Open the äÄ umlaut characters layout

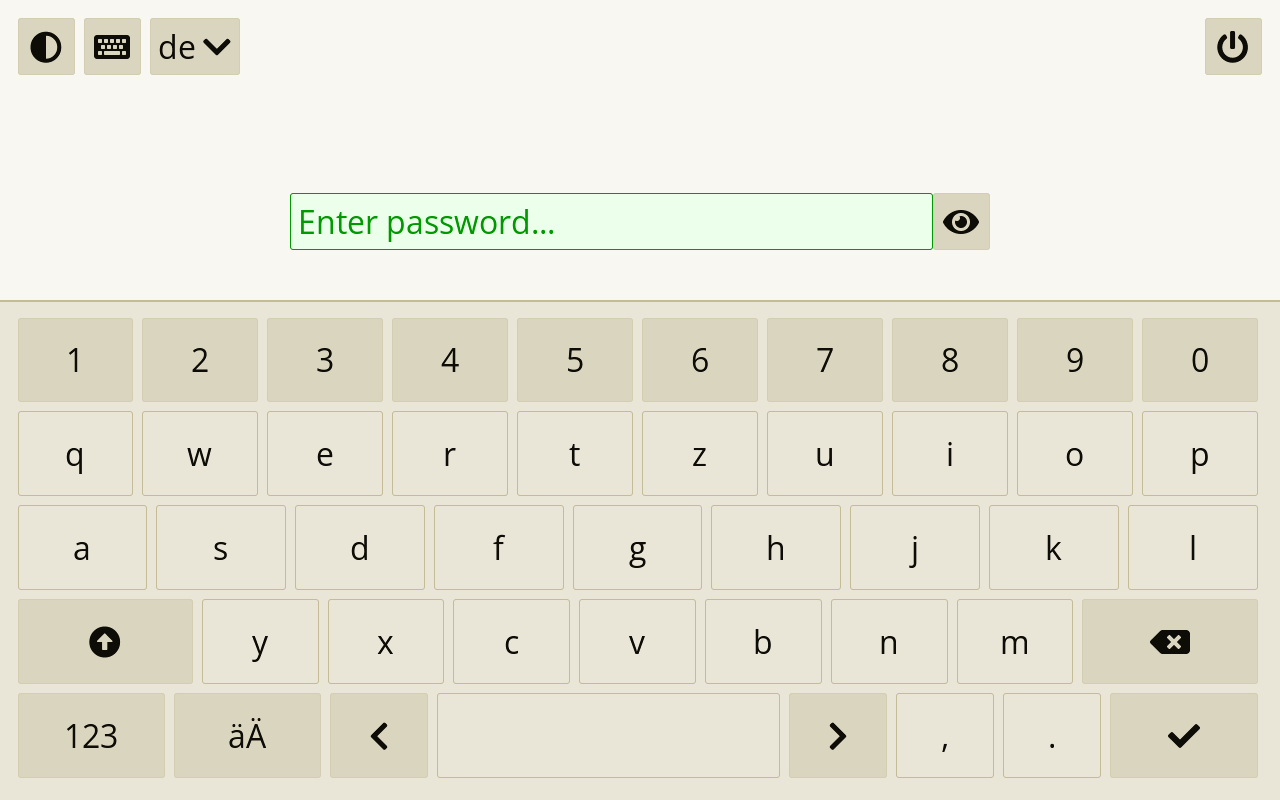coord(247,736)
